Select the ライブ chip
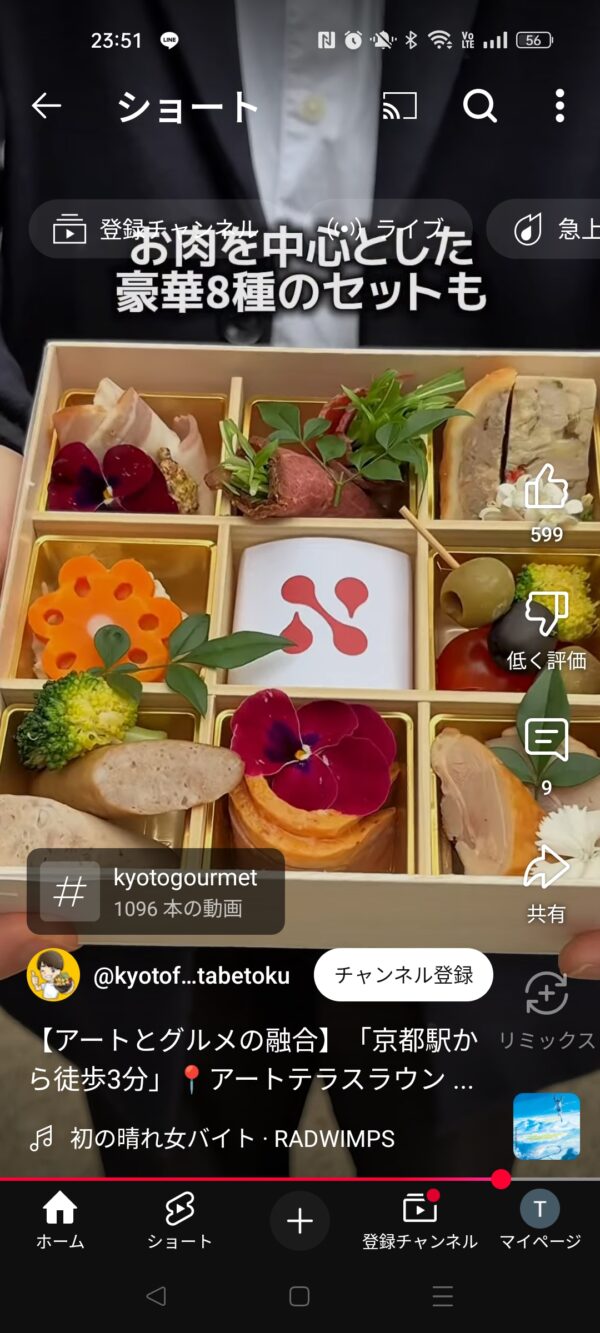Screen dimensions: 600x1333 pyautogui.click(x=388, y=229)
